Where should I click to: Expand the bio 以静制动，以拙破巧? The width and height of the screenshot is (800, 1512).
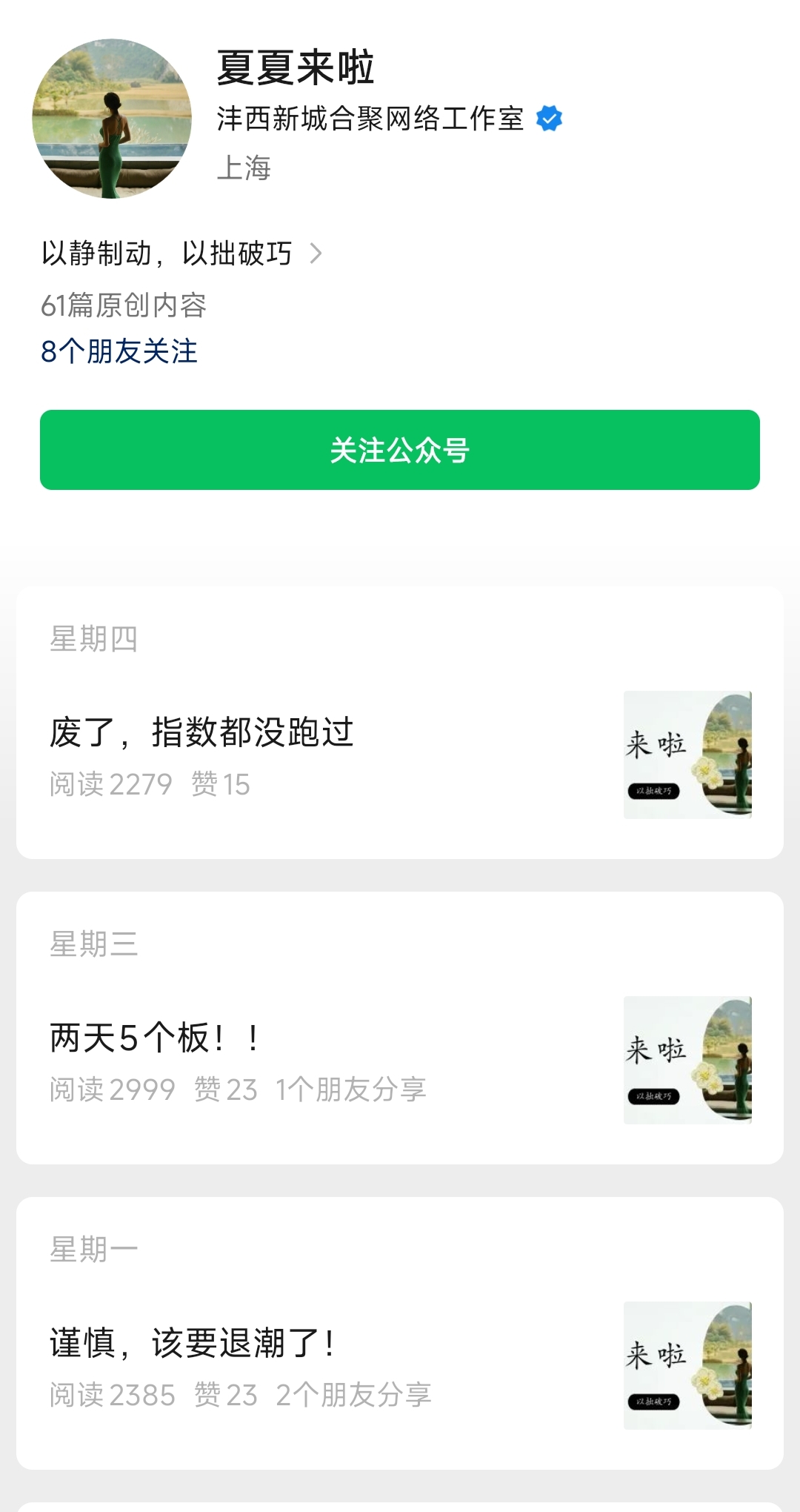(181, 253)
